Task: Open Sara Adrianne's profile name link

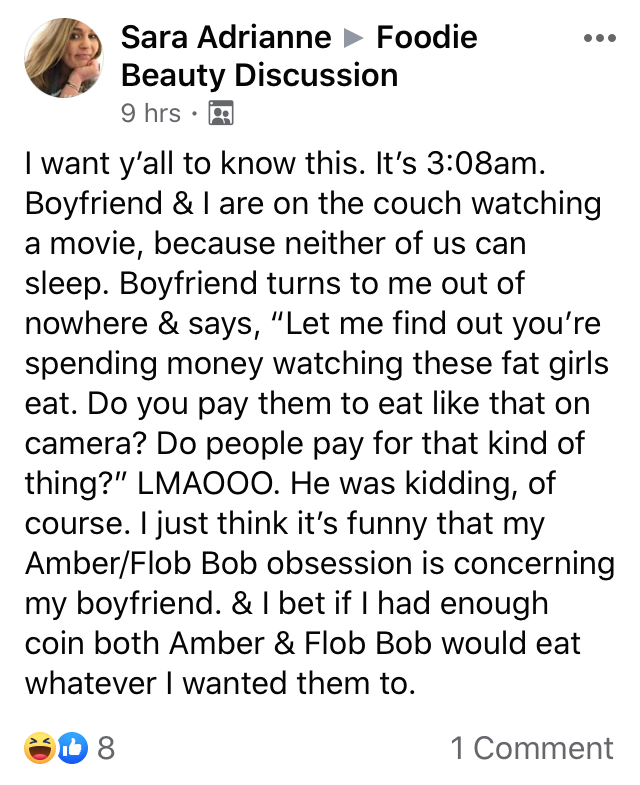Action: tap(226, 38)
